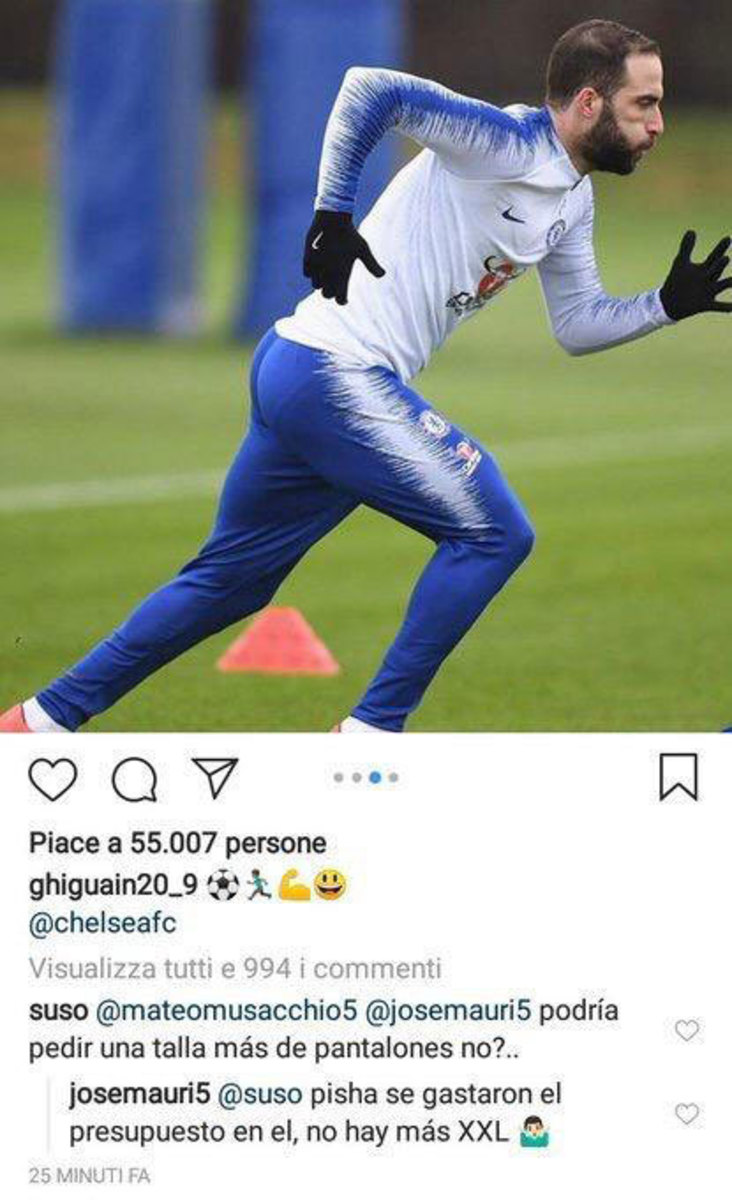Tap Visualizza tutti e 994 i commenti

click(234, 968)
